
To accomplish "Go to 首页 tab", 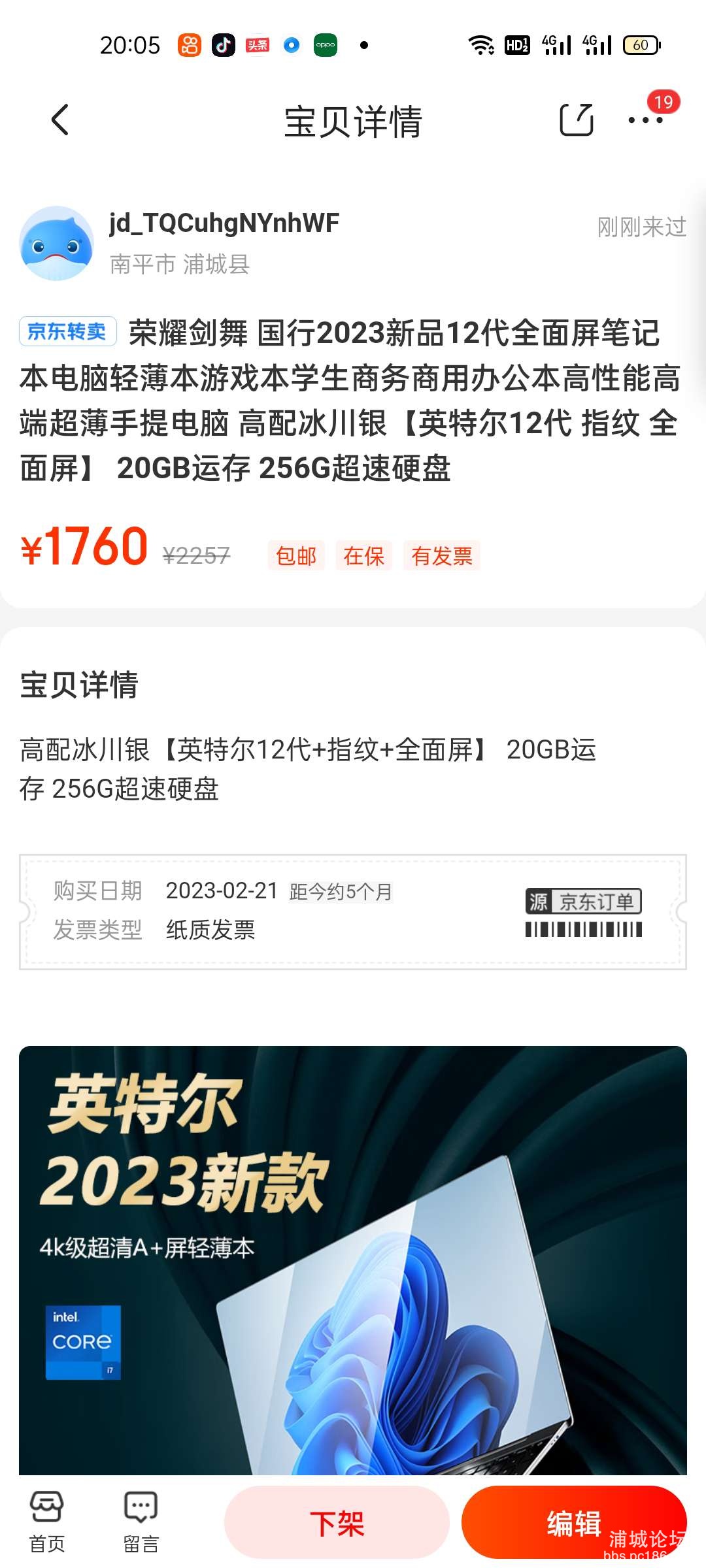I will pyautogui.click(x=47, y=1522).
